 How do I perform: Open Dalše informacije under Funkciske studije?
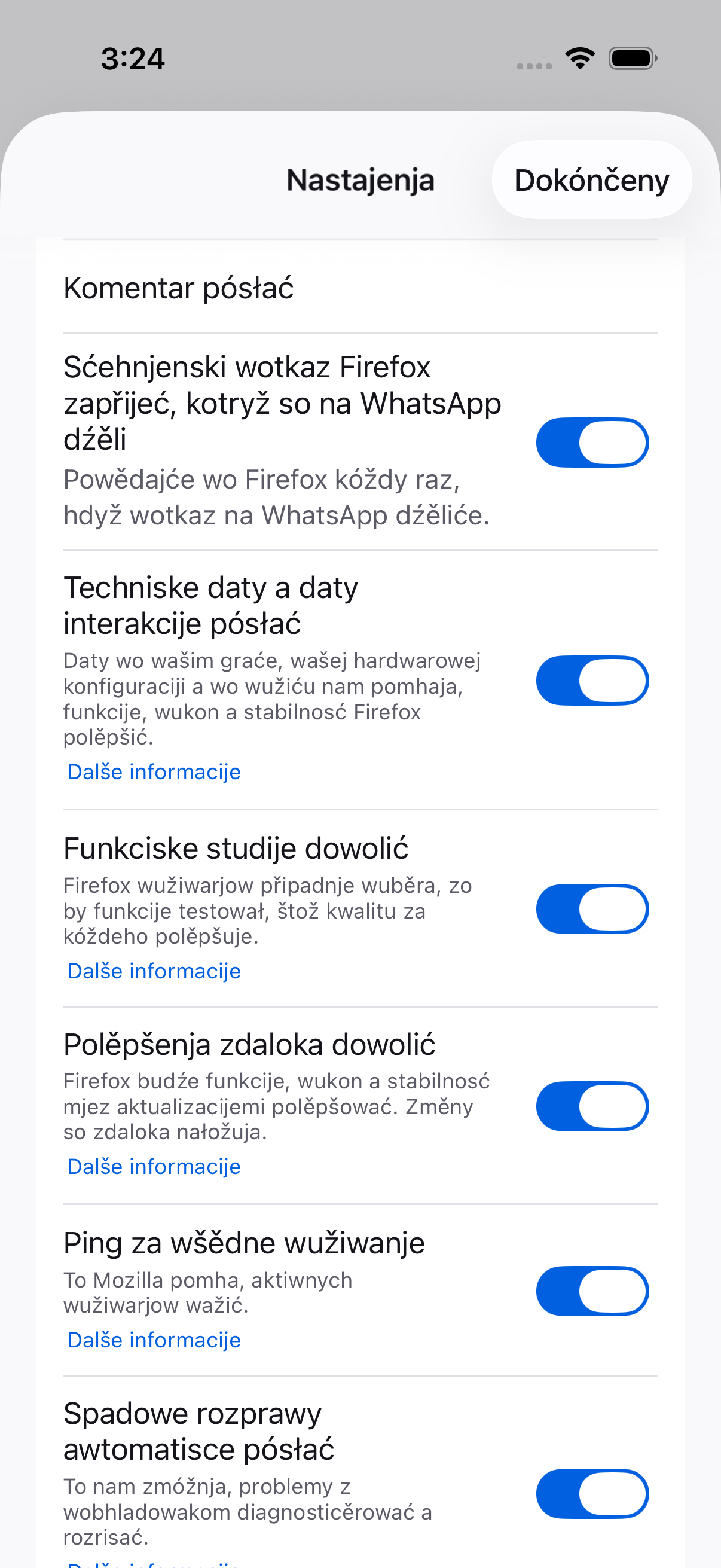point(154,971)
